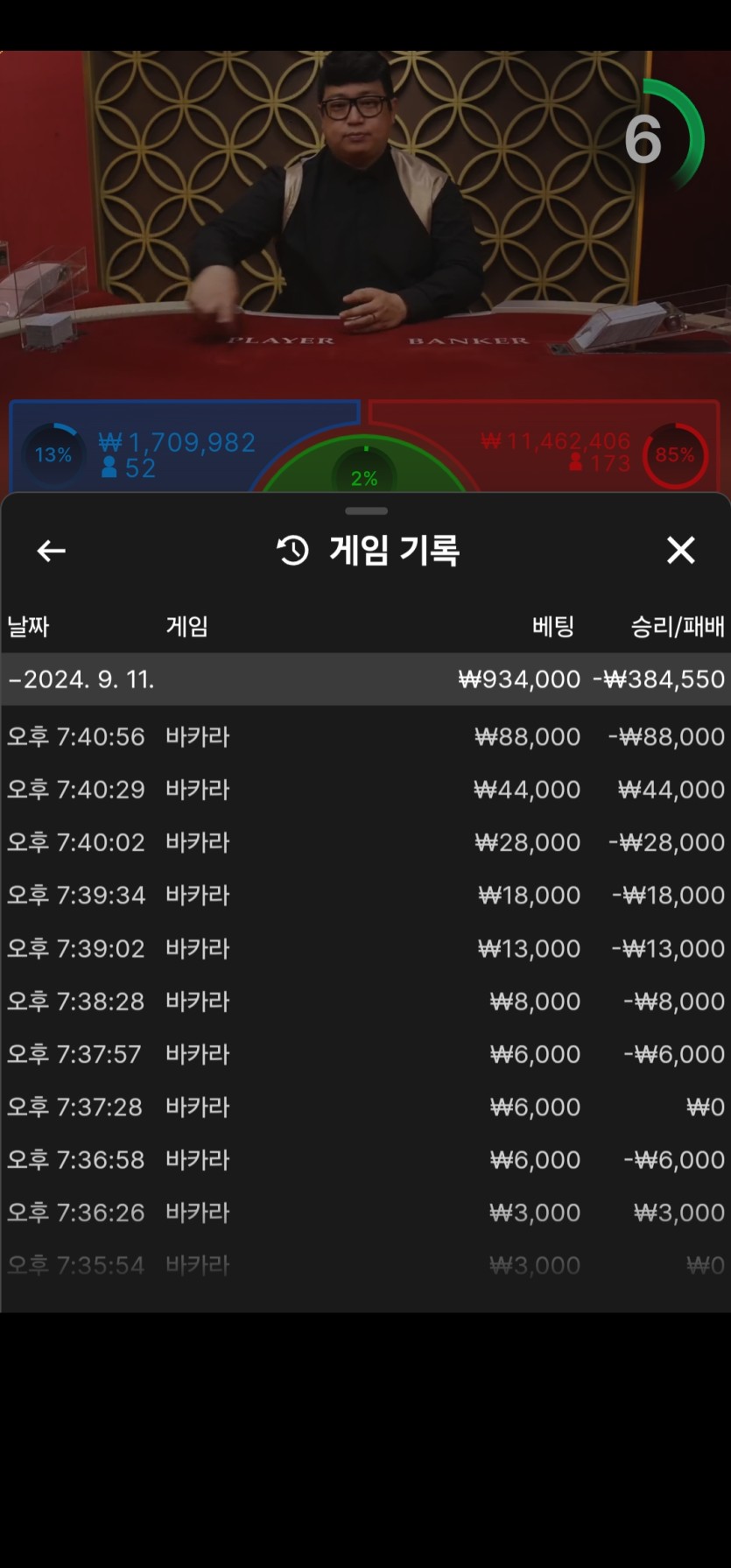This screenshot has width=731, height=1568.
Task: Go back using the left arrow
Action: (51, 551)
